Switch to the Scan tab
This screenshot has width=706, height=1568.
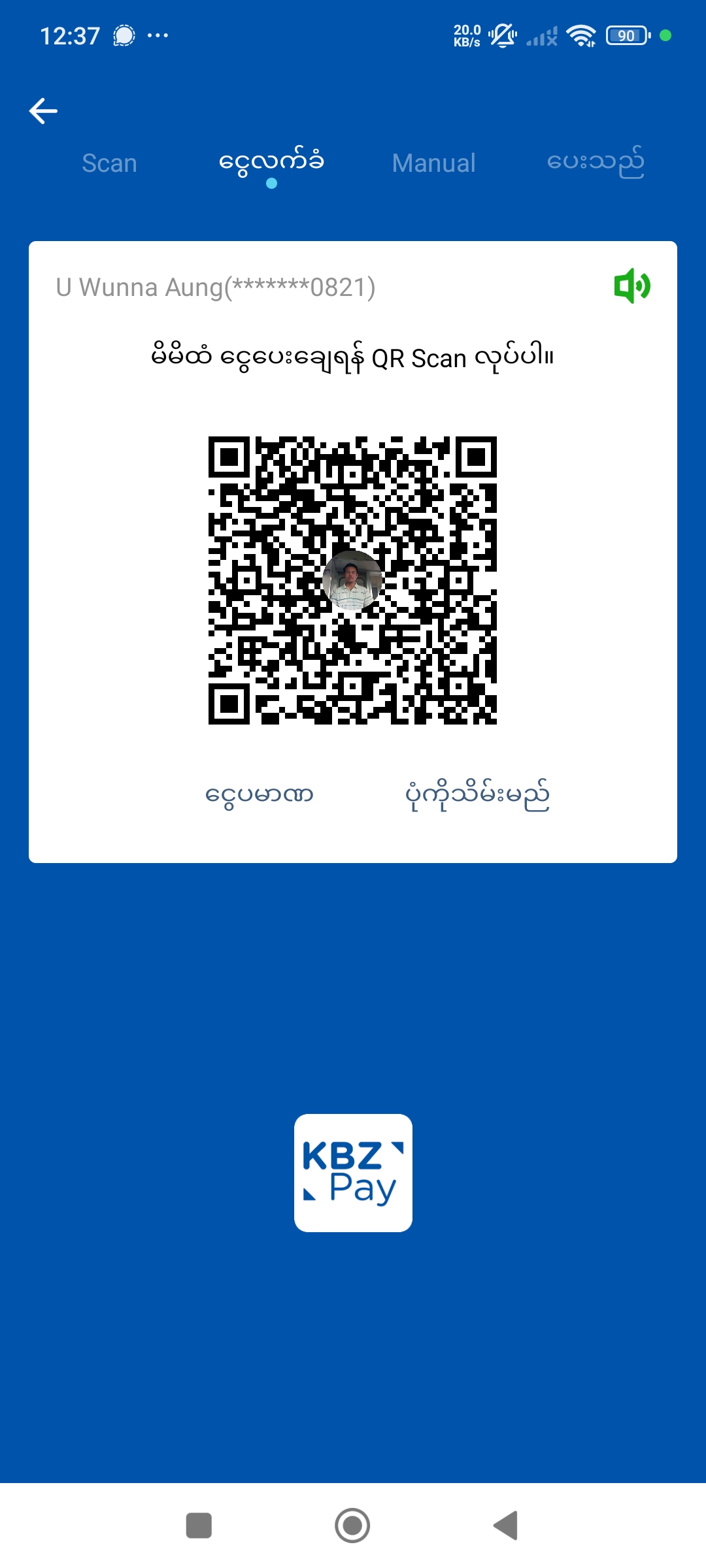pos(109,163)
